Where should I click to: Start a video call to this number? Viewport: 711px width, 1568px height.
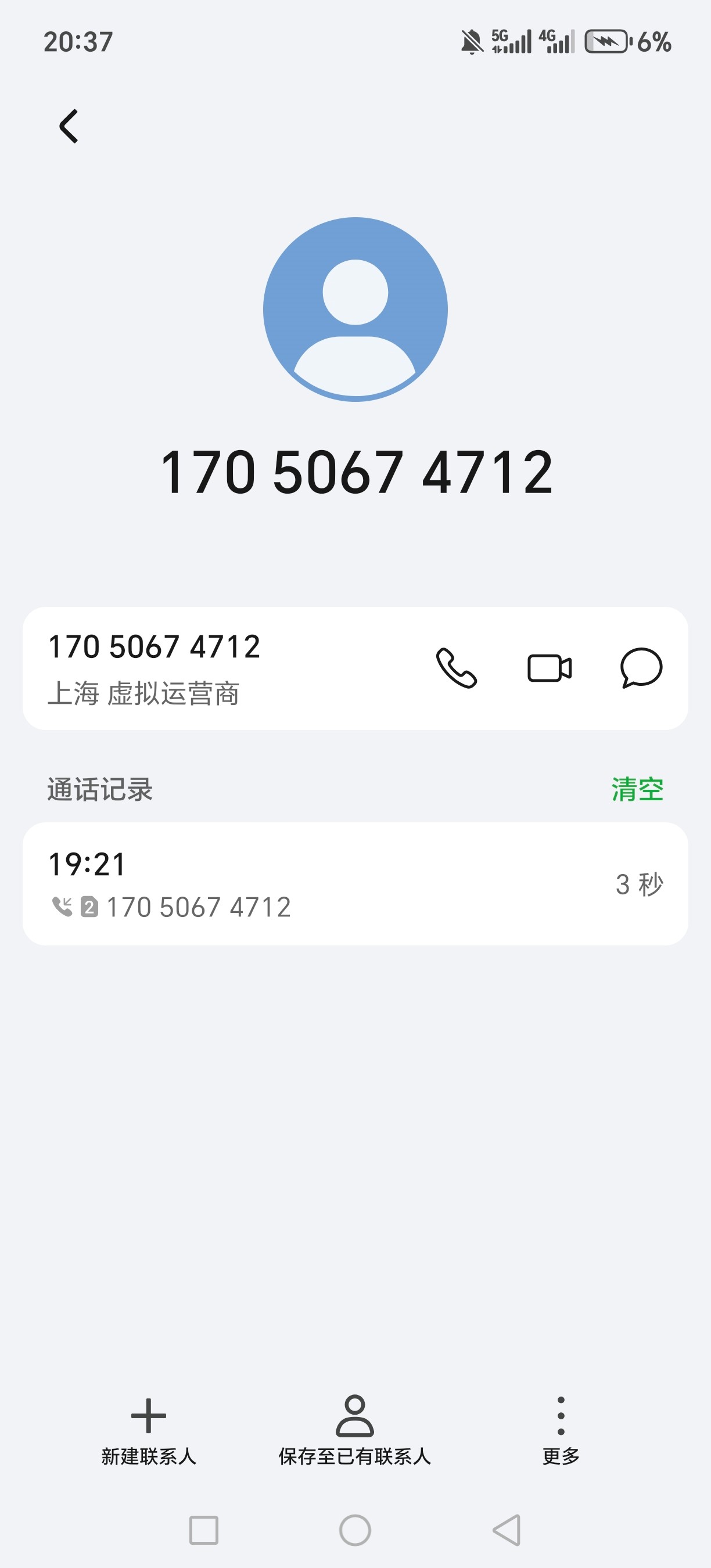coord(549,668)
